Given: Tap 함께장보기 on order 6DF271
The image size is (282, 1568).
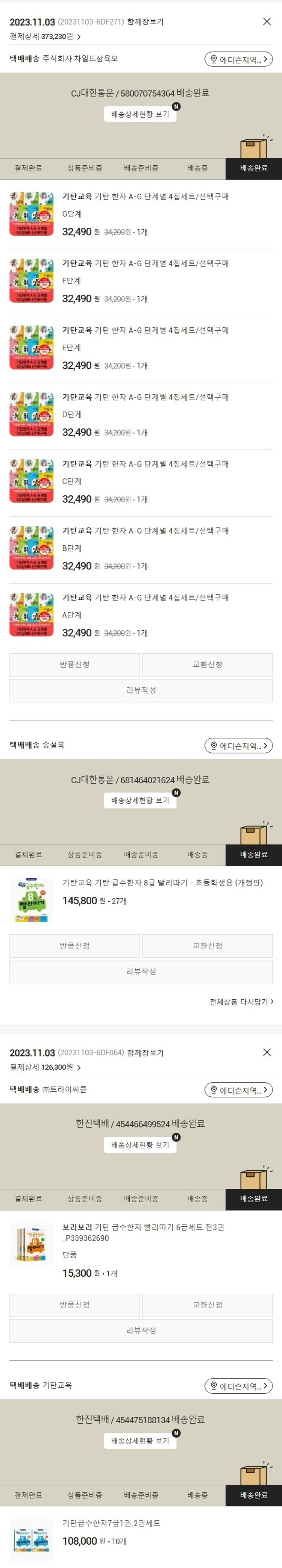Looking at the screenshot, I should pos(146,22).
